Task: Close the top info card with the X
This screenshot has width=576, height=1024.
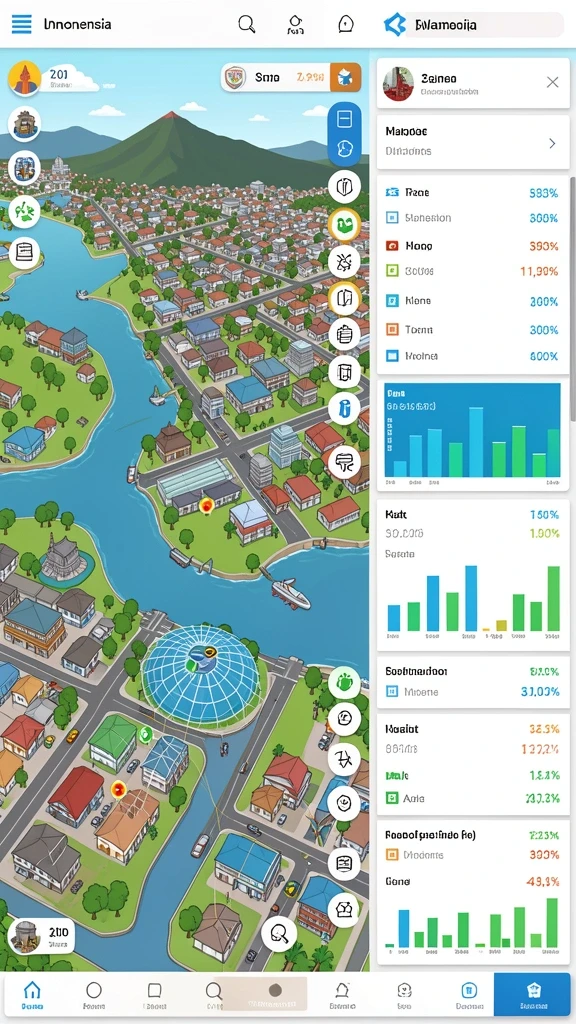Action: point(552,82)
